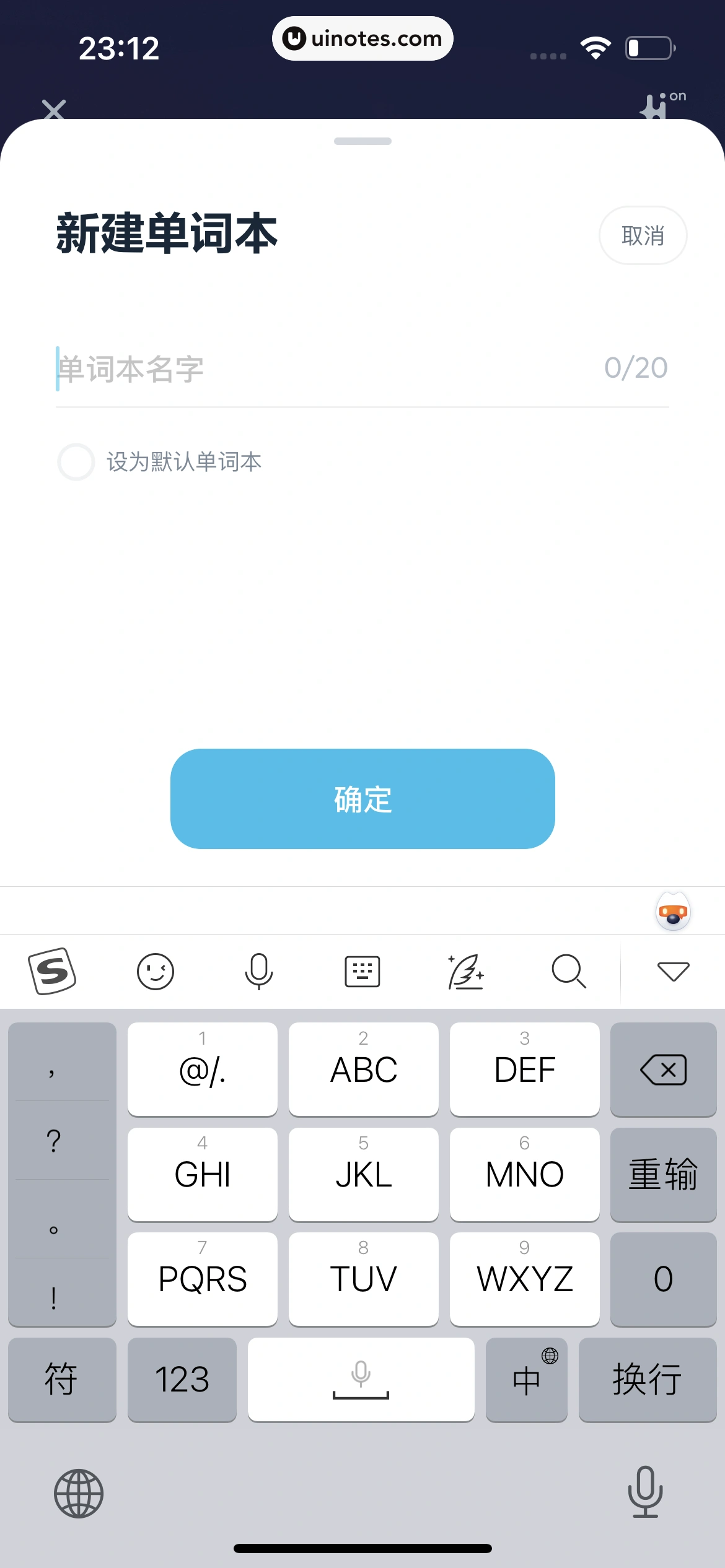Start voice input via the microphone toolbar icon
Screen dimensions: 725x1568
[259, 971]
